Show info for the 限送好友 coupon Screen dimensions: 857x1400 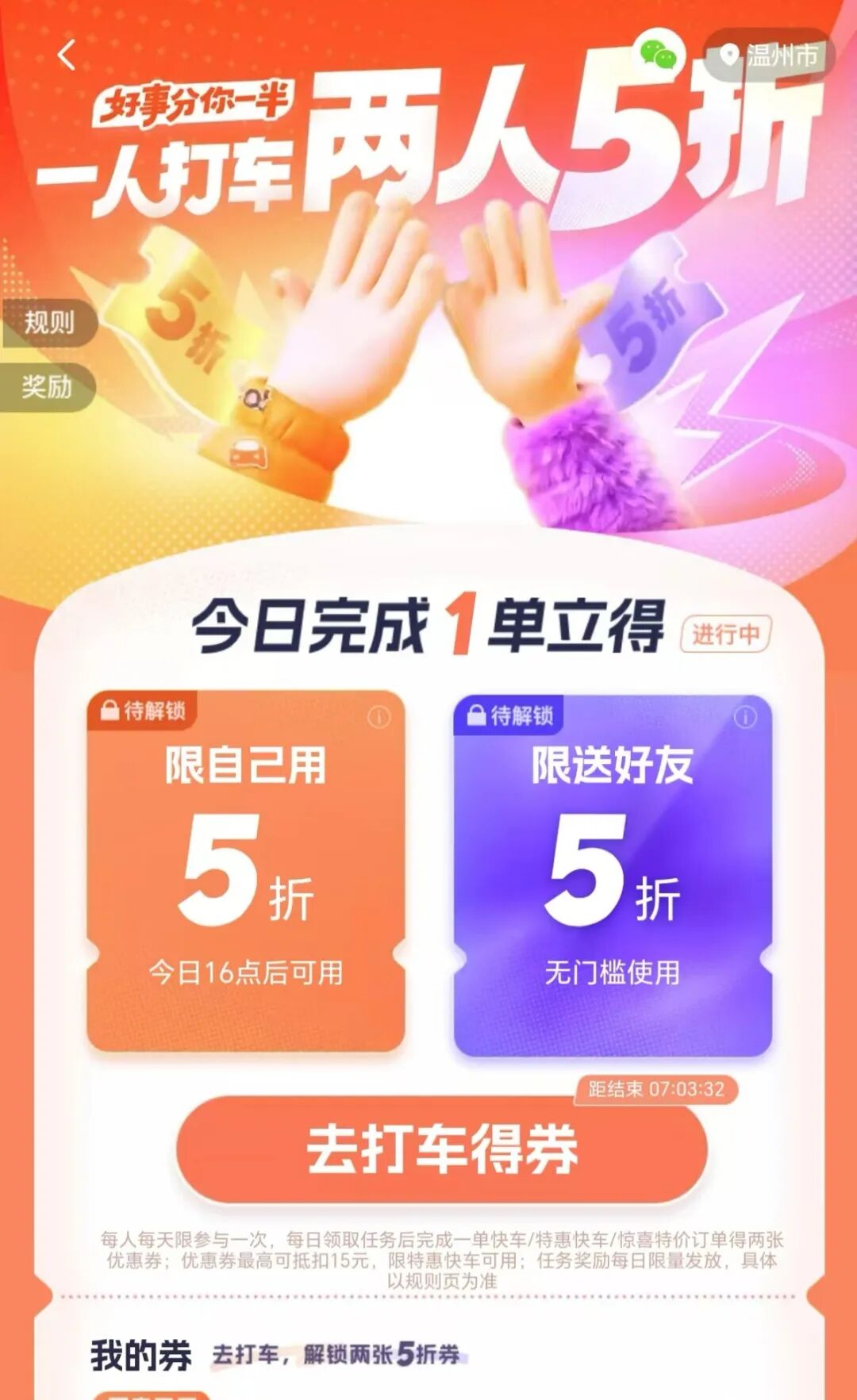point(745,718)
